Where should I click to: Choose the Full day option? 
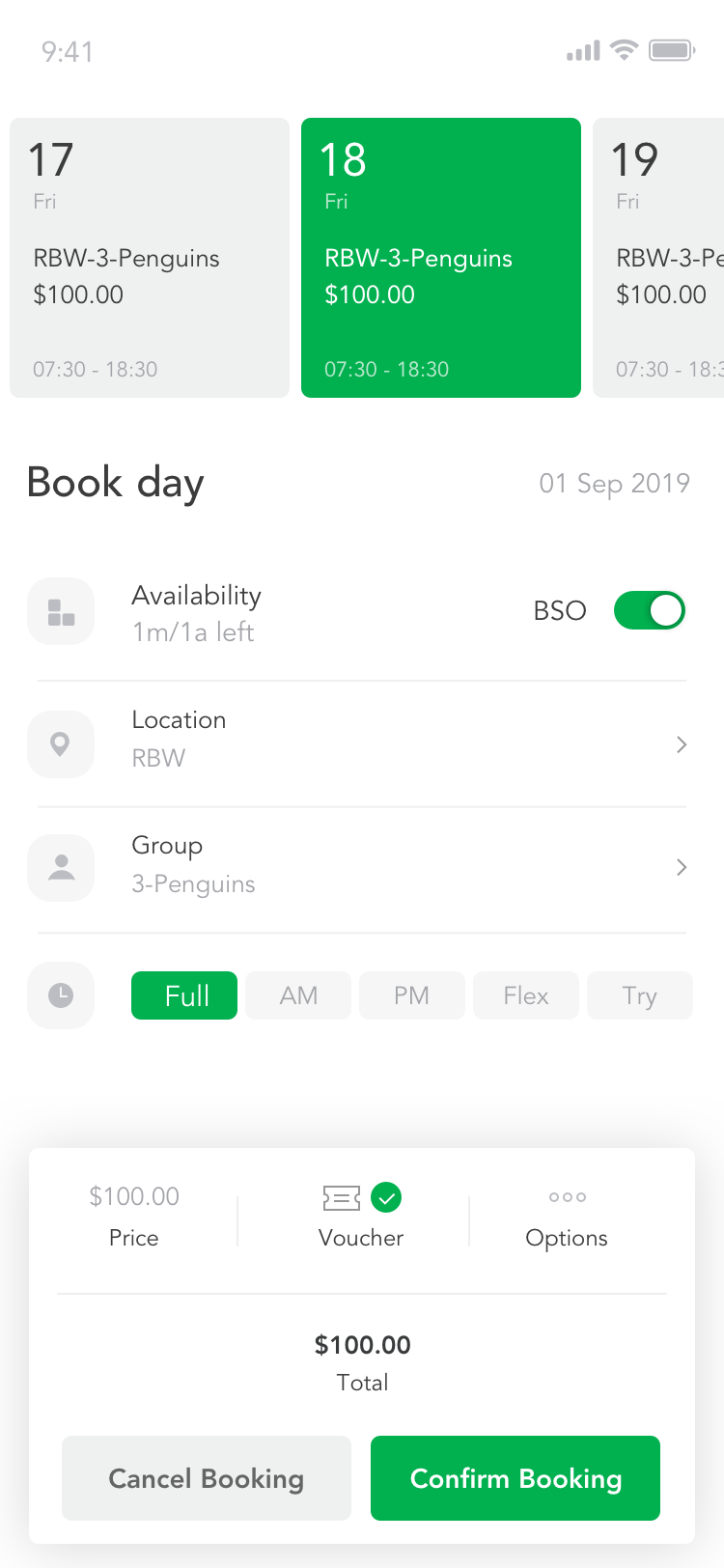tap(184, 995)
